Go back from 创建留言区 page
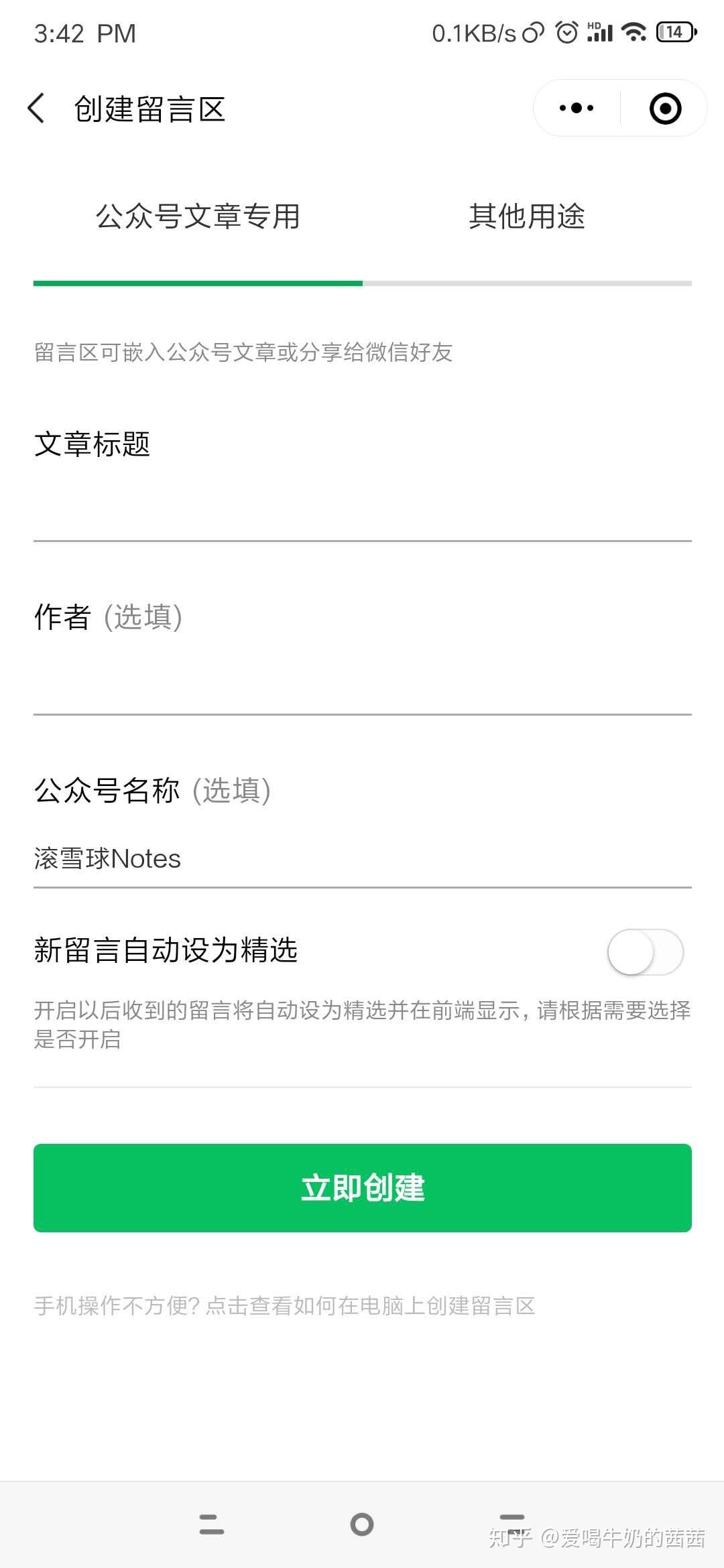724x1568 pixels. (37, 109)
